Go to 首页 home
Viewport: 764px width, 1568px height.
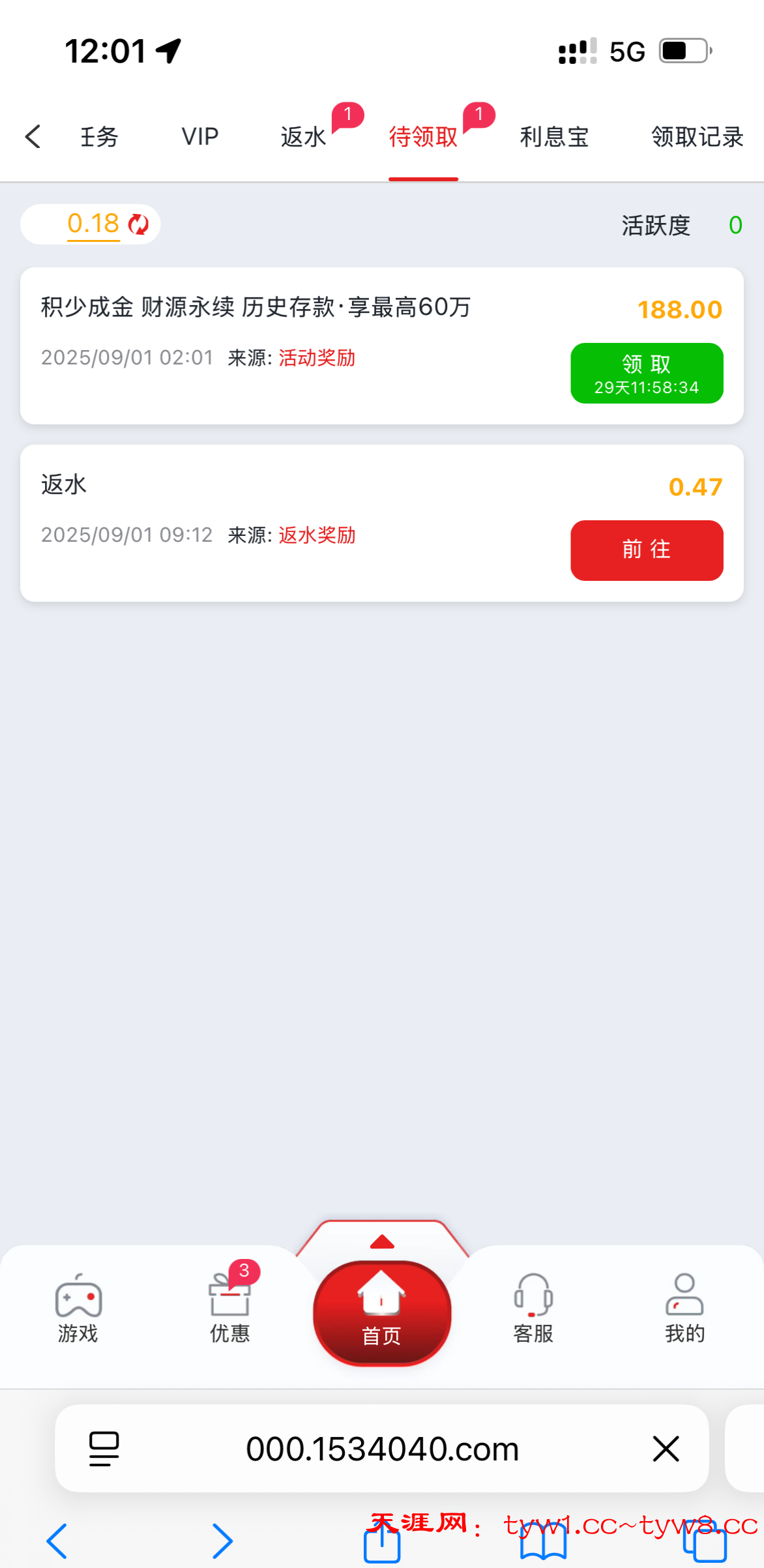(x=382, y=1313)
